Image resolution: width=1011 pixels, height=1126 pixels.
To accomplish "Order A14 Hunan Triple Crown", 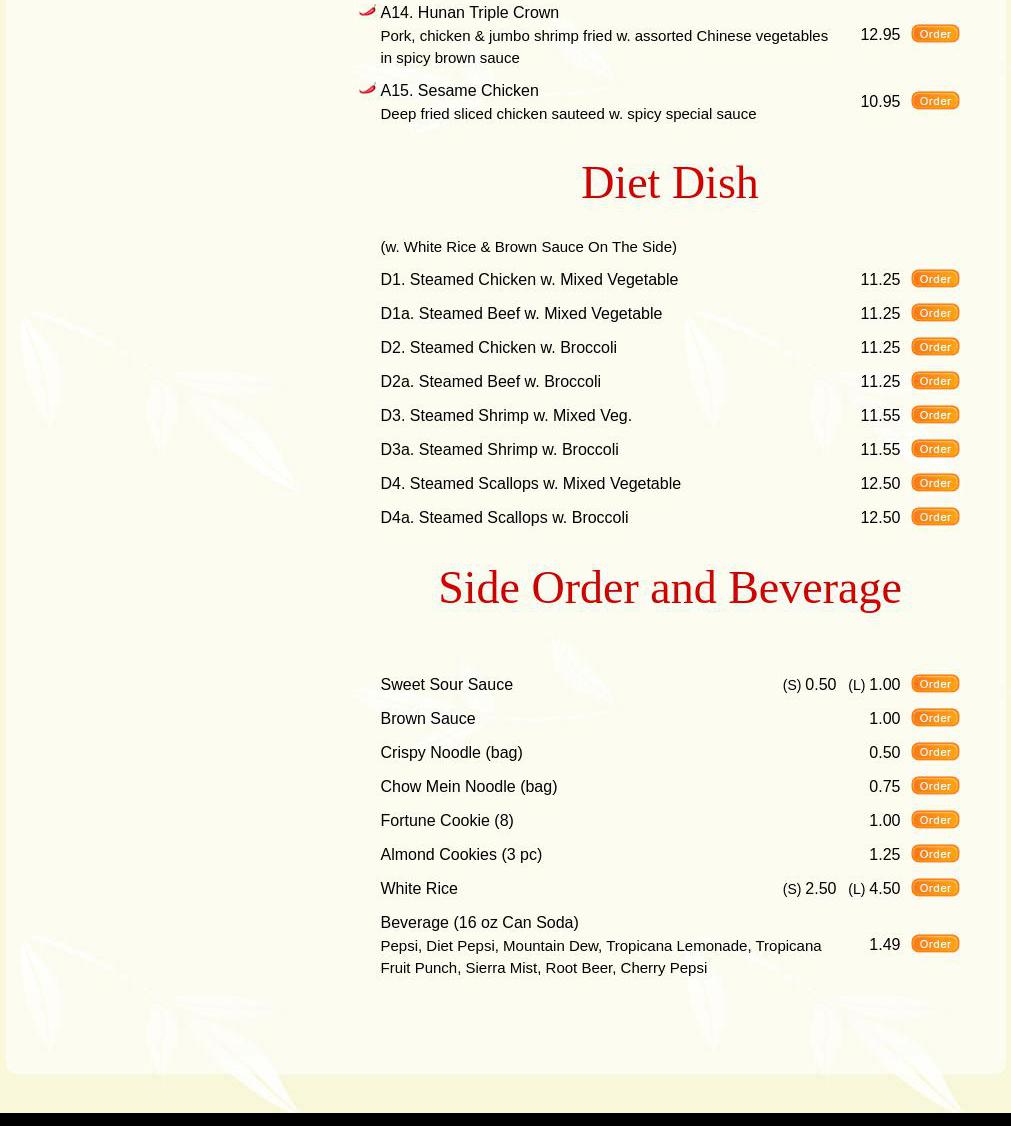I will (935, 34).
